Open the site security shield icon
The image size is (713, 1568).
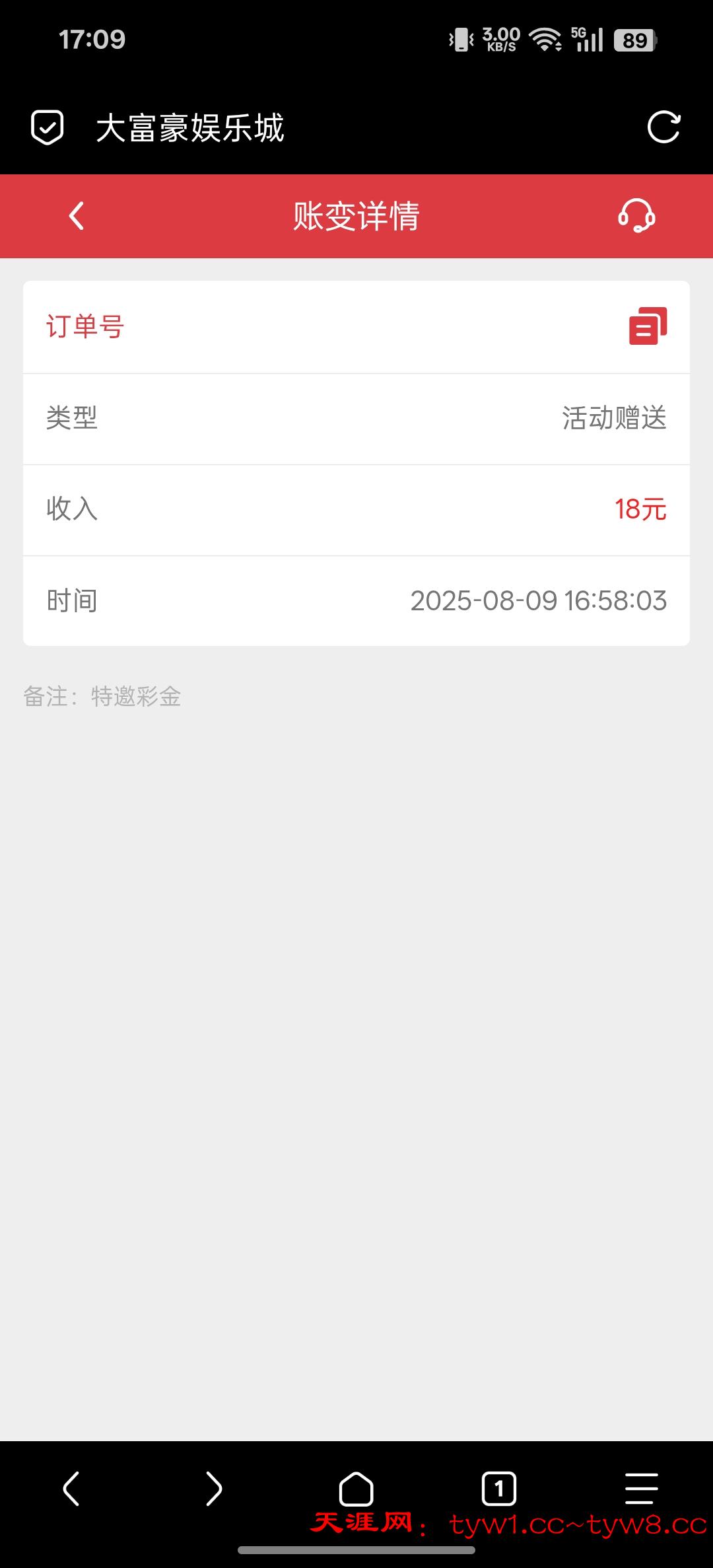point(48,127)
